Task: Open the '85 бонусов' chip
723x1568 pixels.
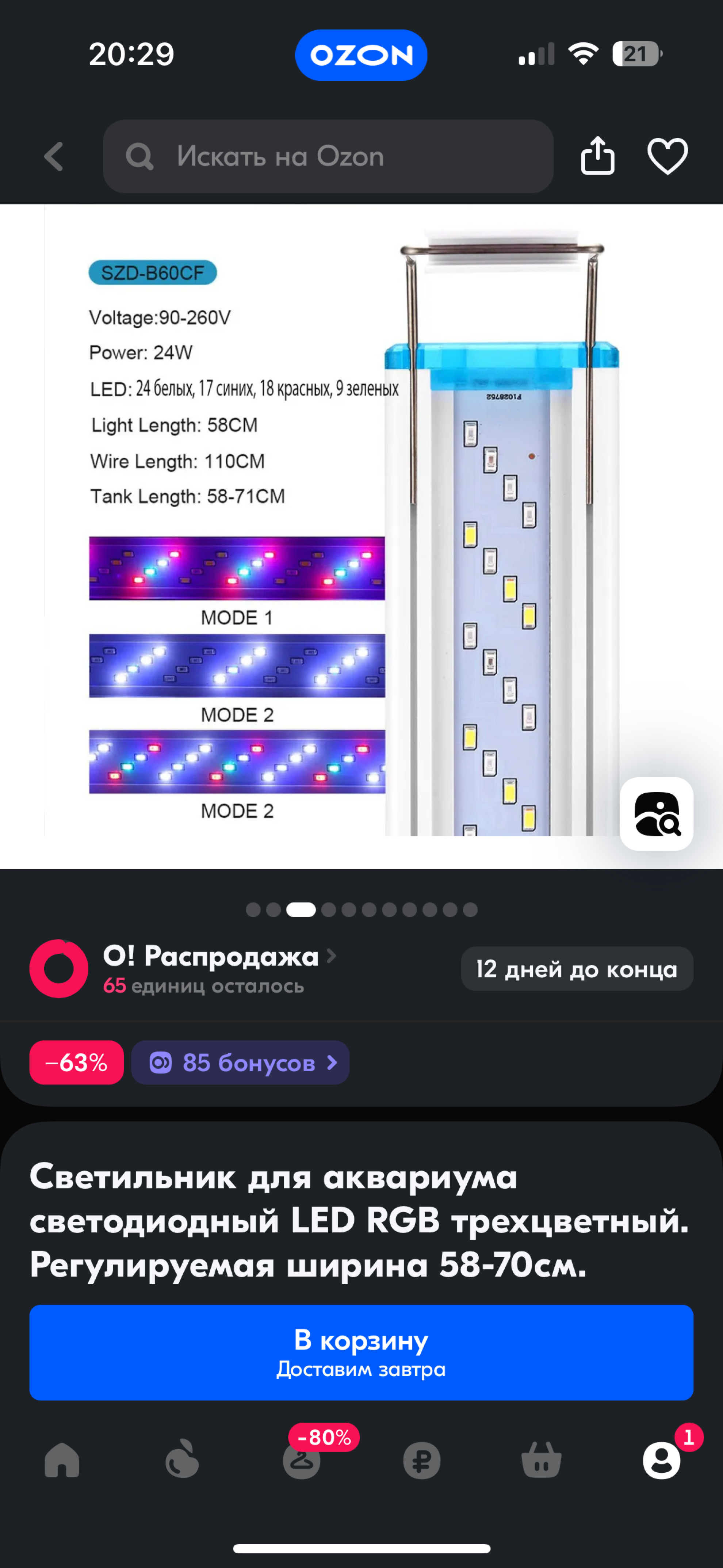Action: click(240, 1062)
